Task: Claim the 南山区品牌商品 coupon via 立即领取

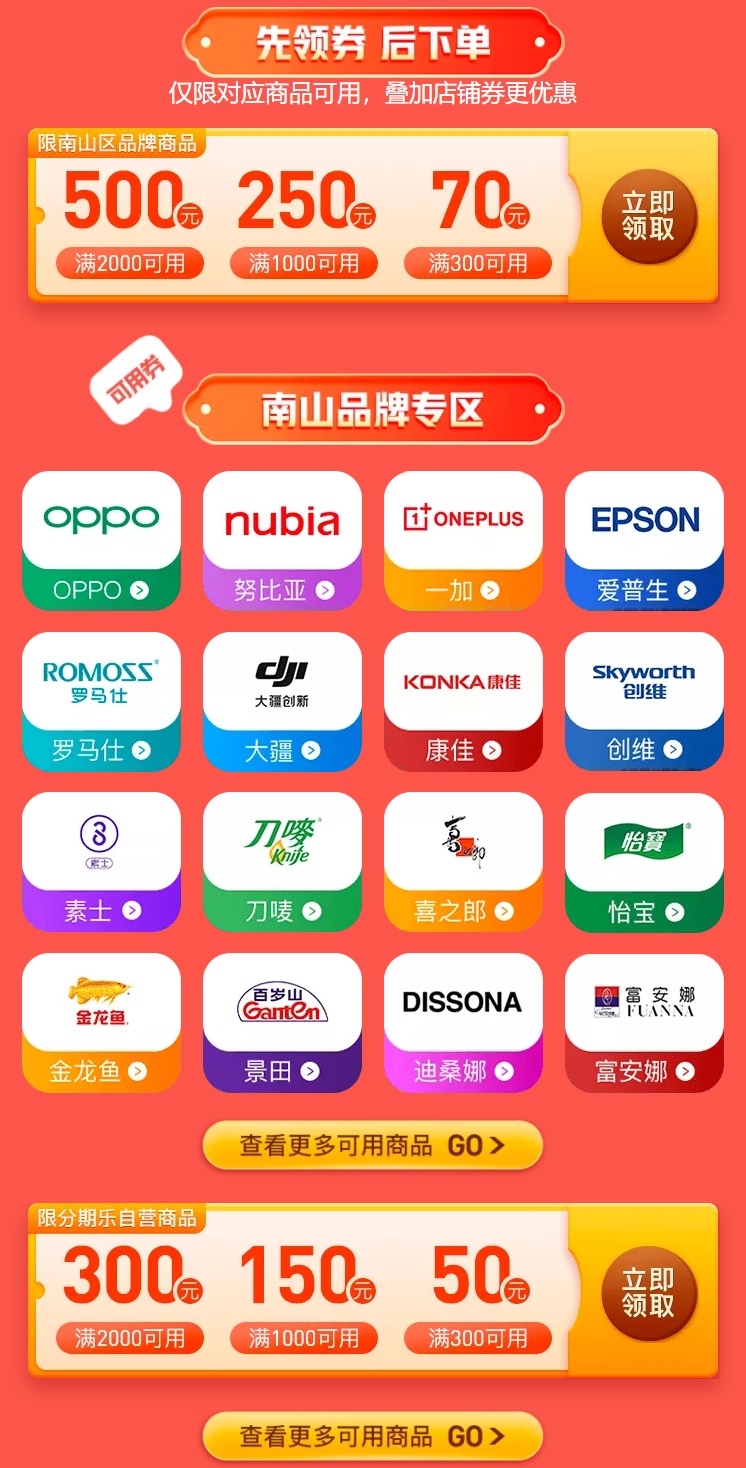Action: click(648, 216)
